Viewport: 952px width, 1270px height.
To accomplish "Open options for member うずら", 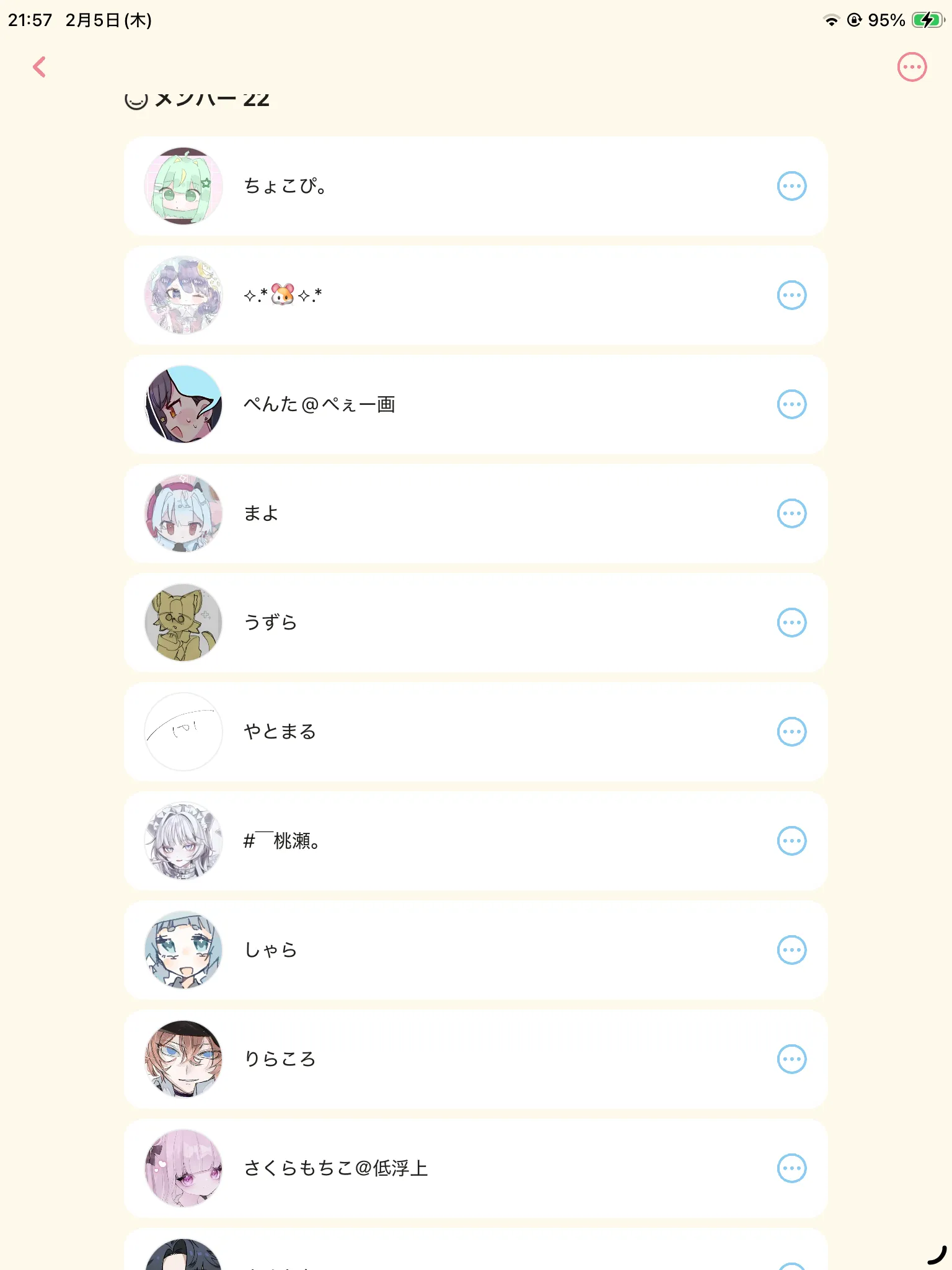I will (x=791, y=623).
